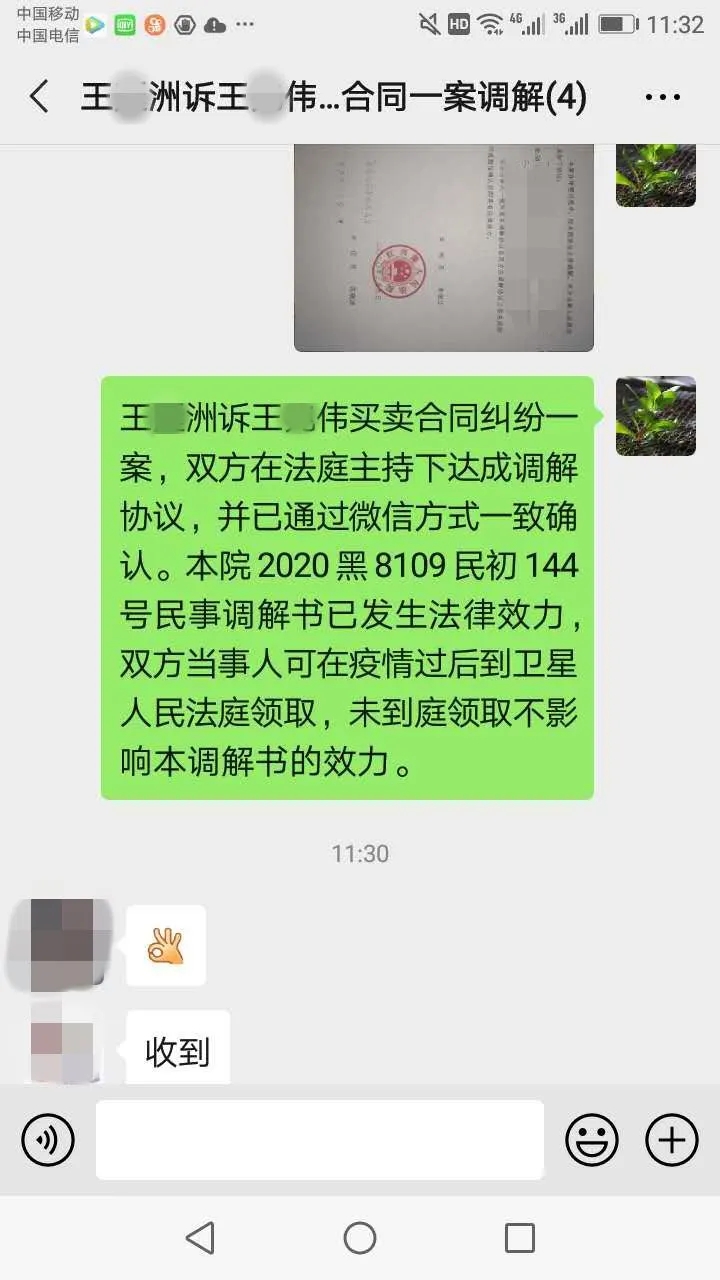This screenshot has height=1280, width=720.
Task: Go back from the group chat
Action: tap(39, 97)
